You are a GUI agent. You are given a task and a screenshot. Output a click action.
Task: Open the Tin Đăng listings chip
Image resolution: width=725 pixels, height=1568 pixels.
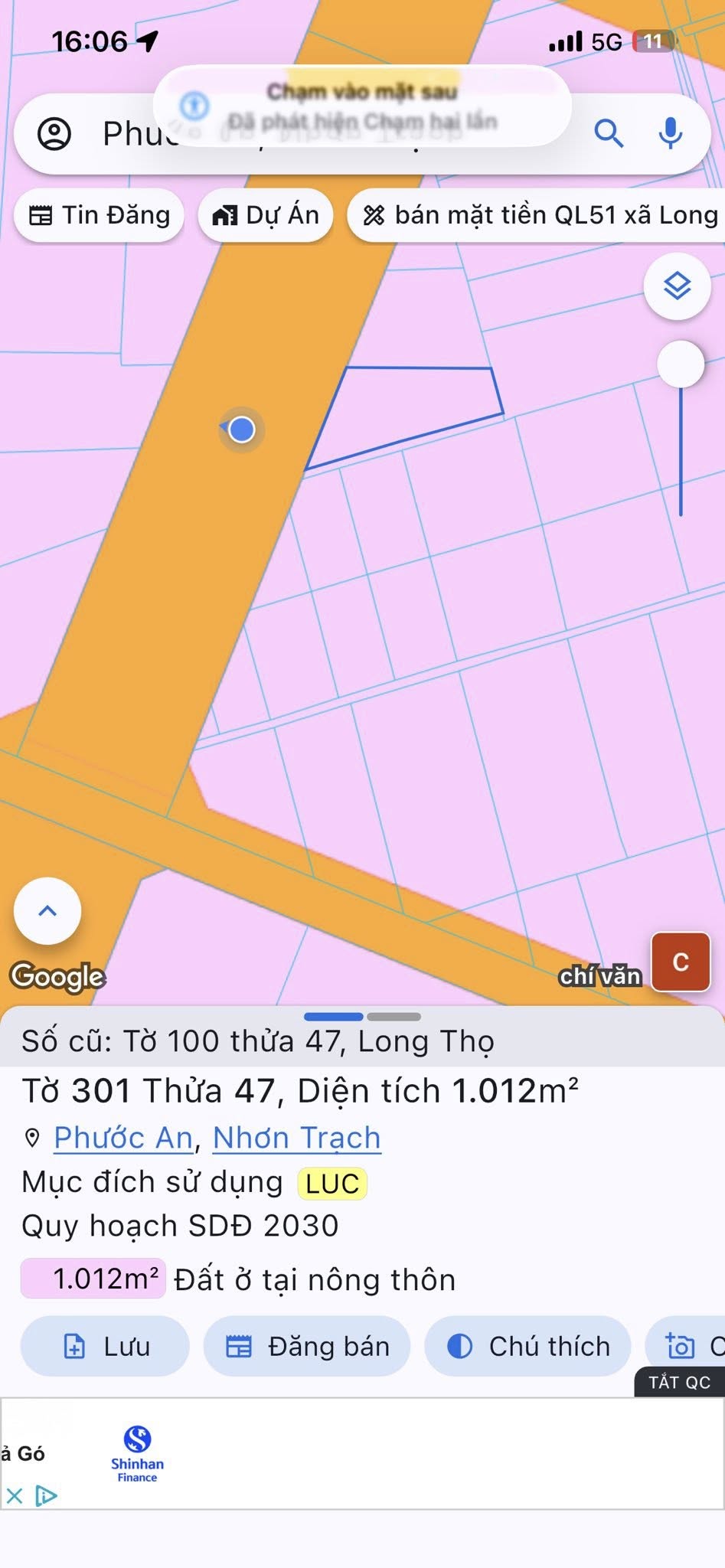point(100,216)
